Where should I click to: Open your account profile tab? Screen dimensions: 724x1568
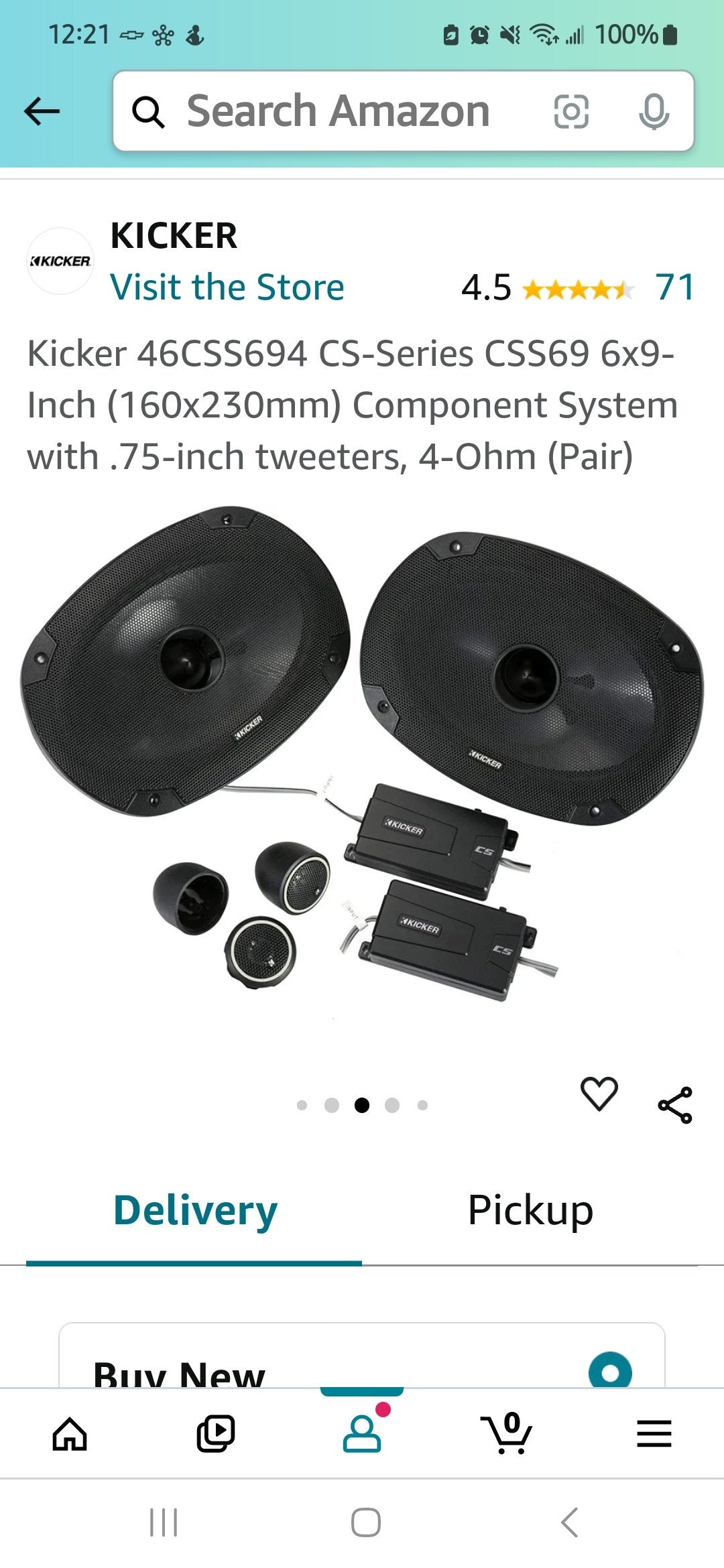coord(362,1434)
